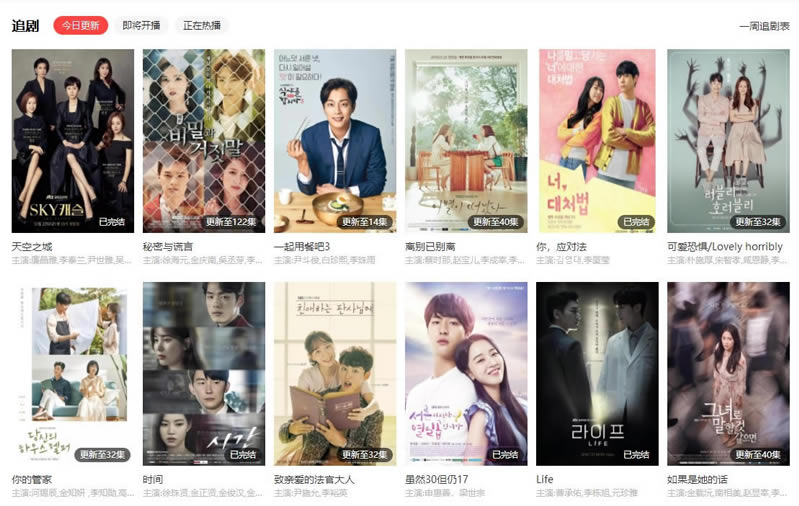Open the 一周追剧表 link

pyautogui.click(x=764, y=26)
